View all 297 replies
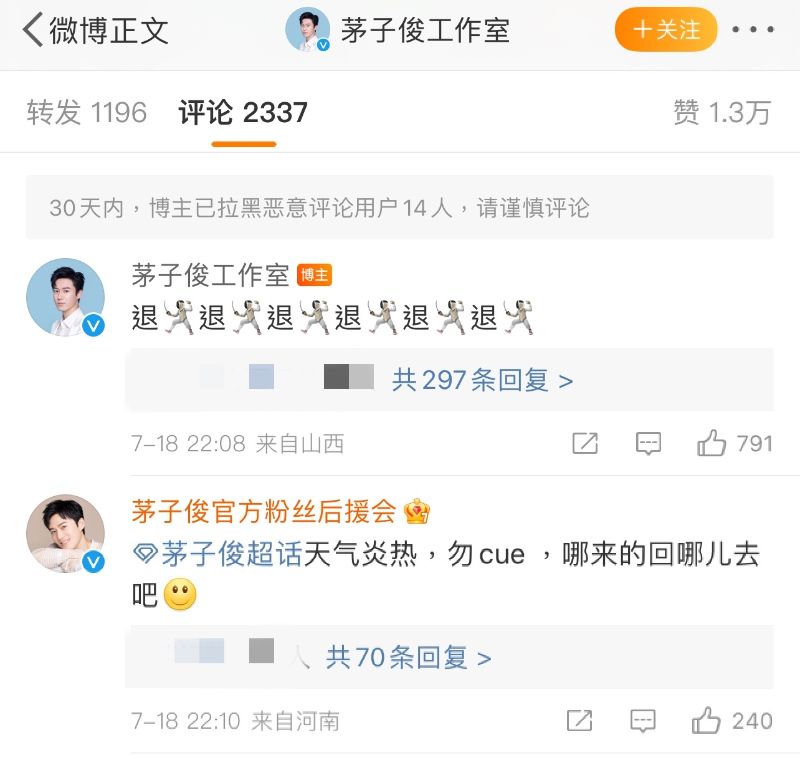The height and width of the screenshot is (763, 800). pos(482,380)
